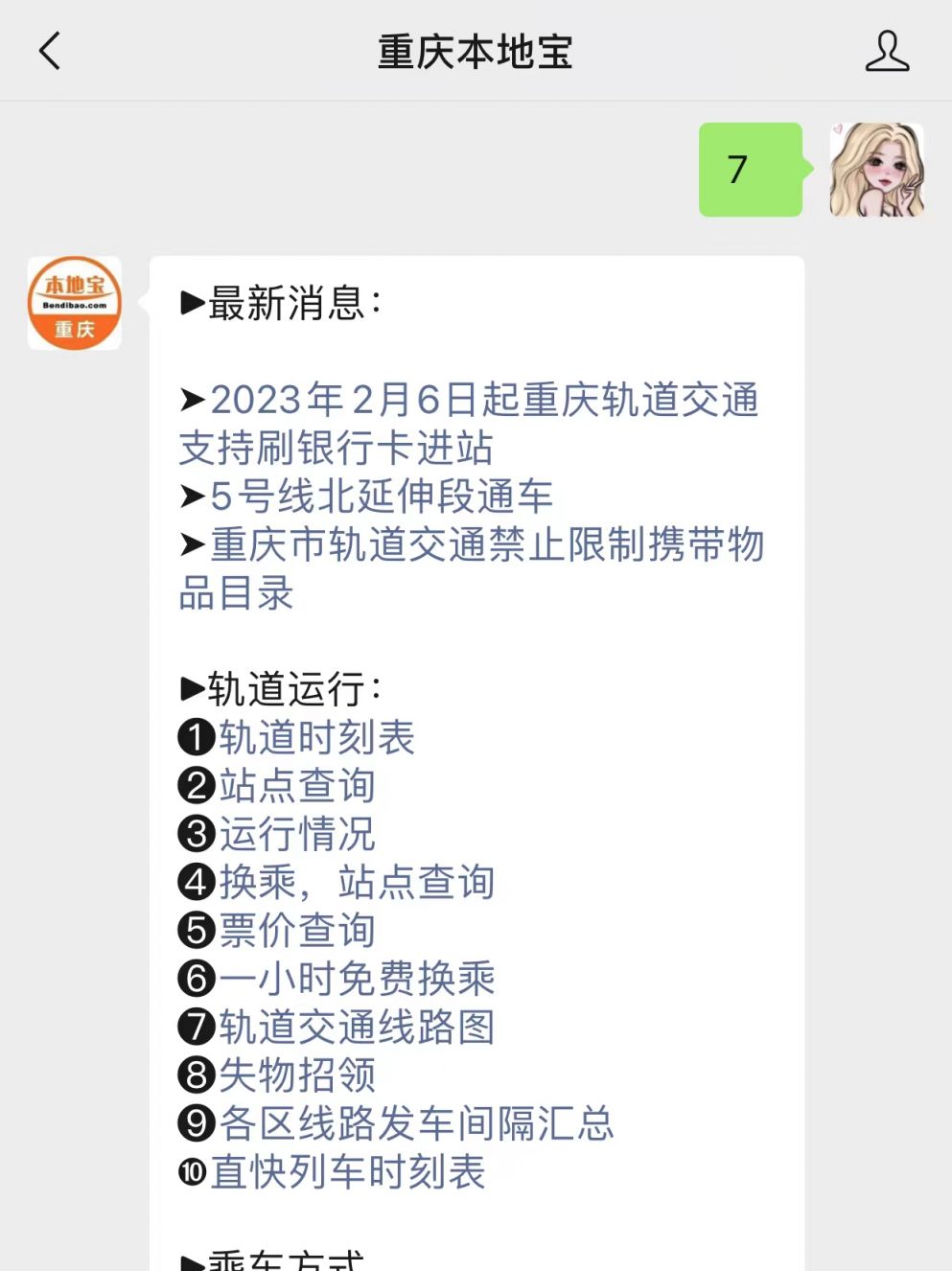Viewport: 952px width, 1271px height.
Task: Open the 换乘，站点查询 link
Action: click(x=357, y=883)
